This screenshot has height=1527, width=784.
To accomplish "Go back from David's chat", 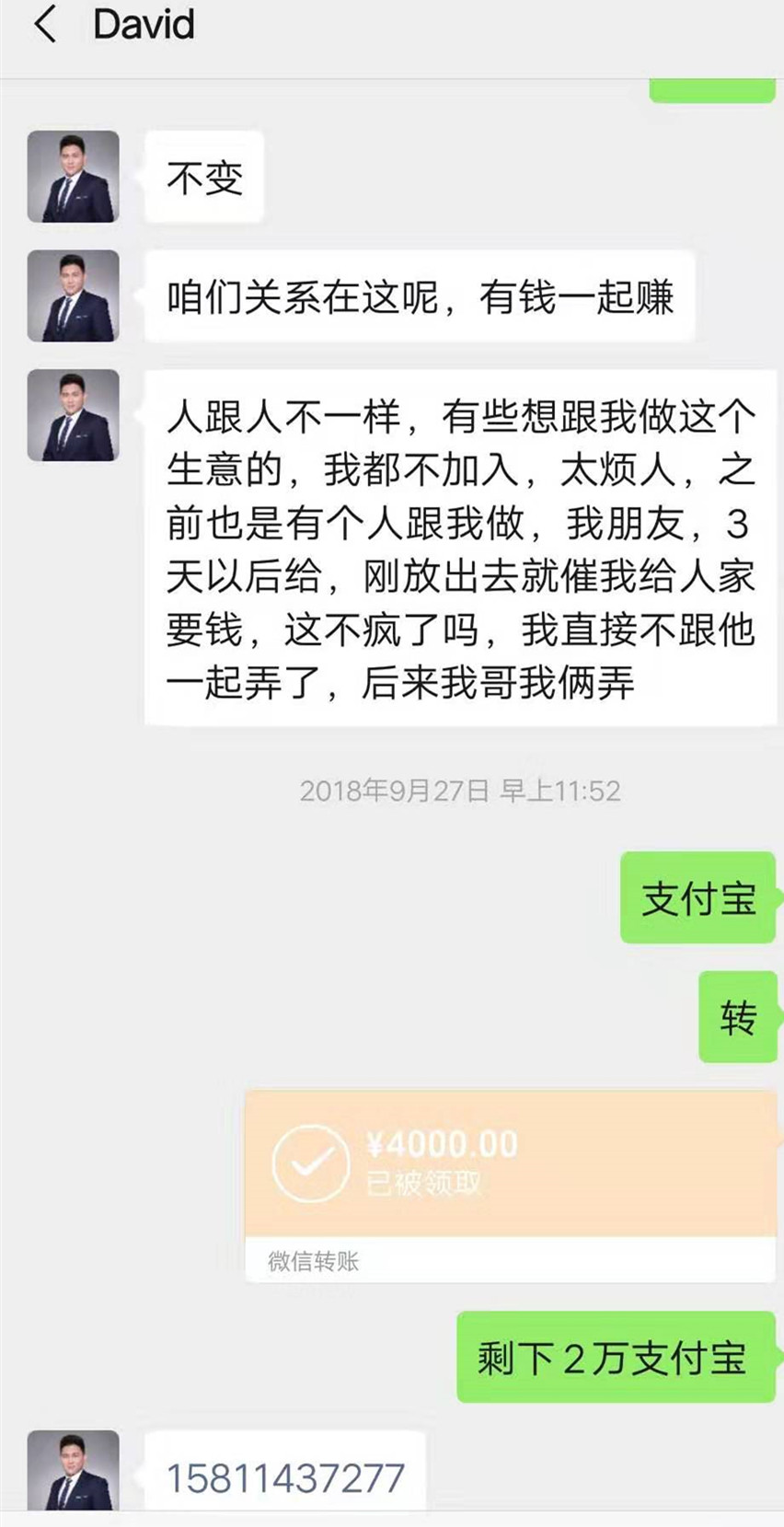I will pyautogui.click(x=44, y=25).
